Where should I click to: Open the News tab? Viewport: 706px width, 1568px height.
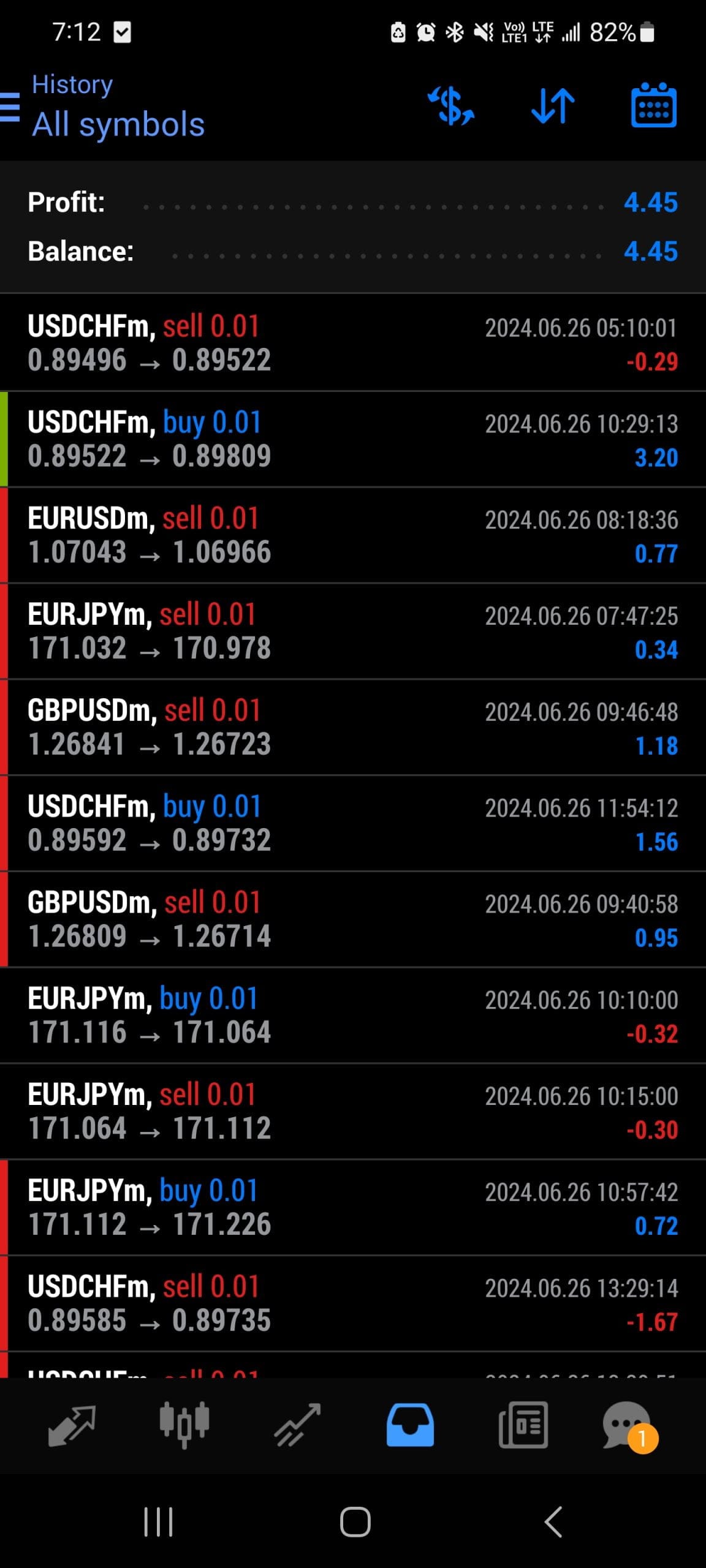pos(523,1425)
